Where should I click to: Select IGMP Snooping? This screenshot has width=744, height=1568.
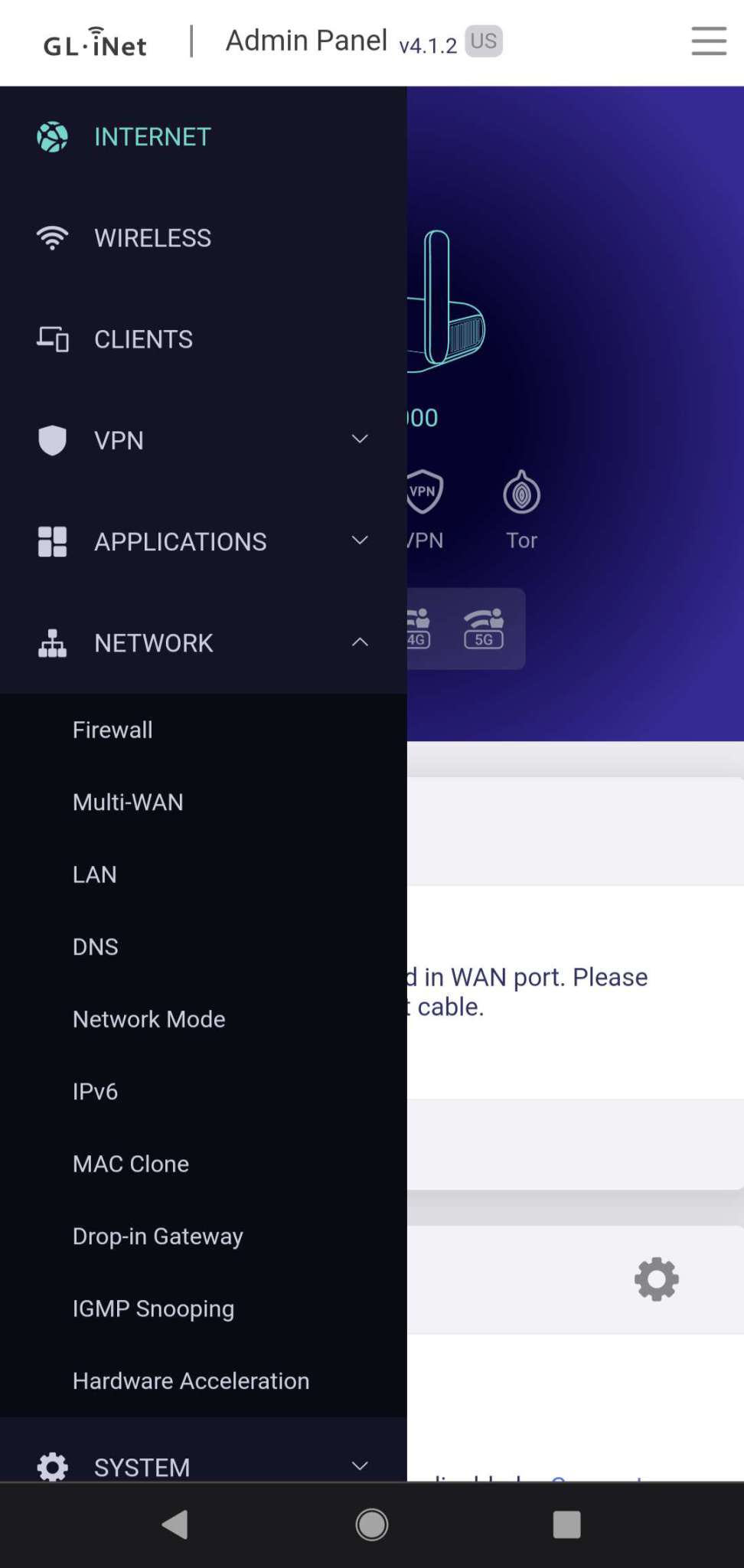click(x=153, y=1308)
